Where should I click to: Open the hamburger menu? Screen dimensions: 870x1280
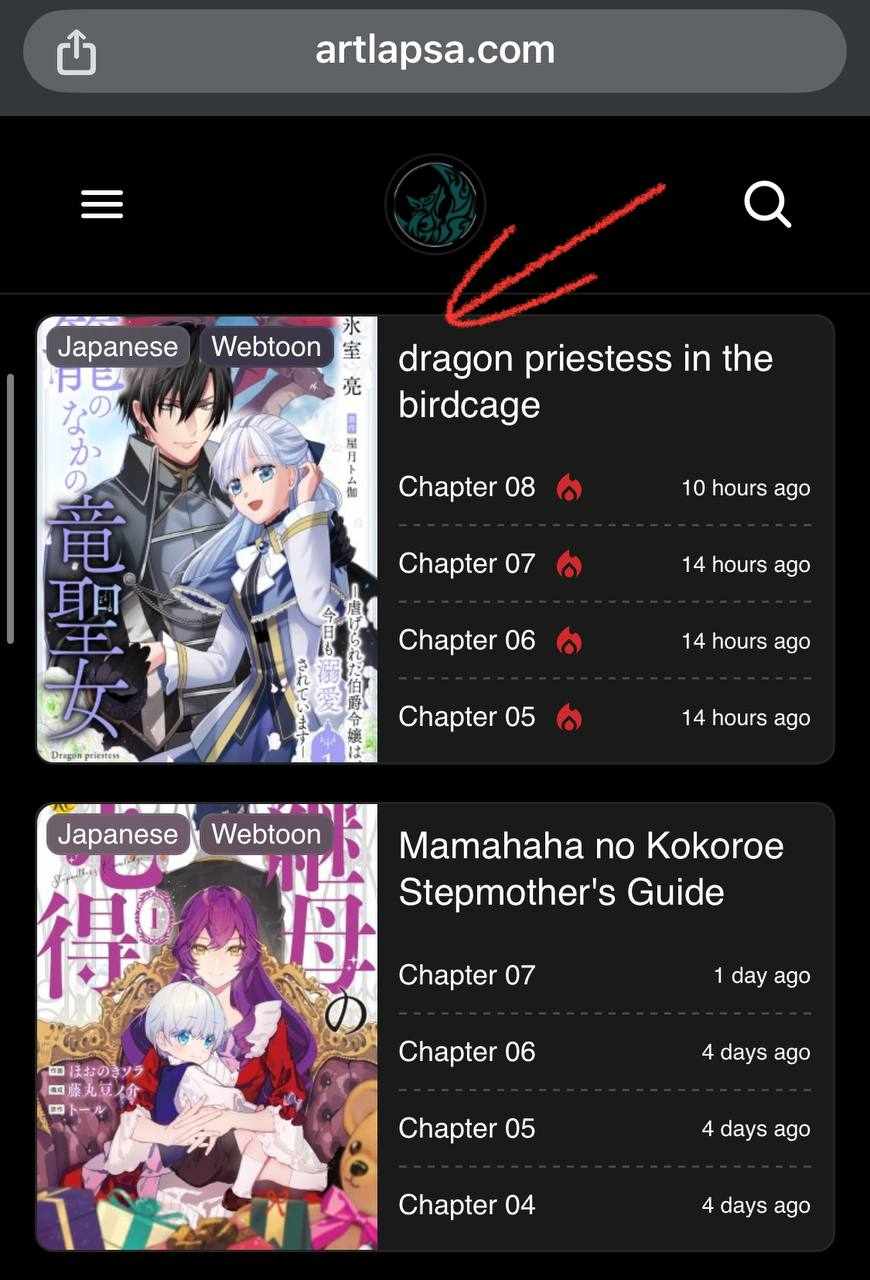pyautogui.click(x=102, y=204)
